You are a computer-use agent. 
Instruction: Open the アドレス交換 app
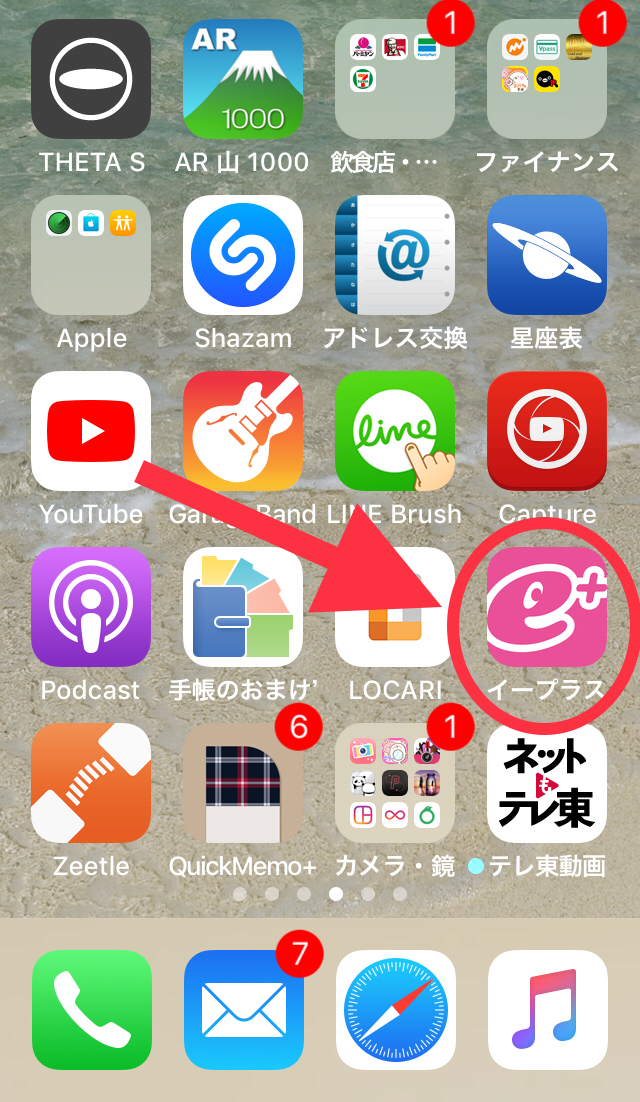[395, 255]
